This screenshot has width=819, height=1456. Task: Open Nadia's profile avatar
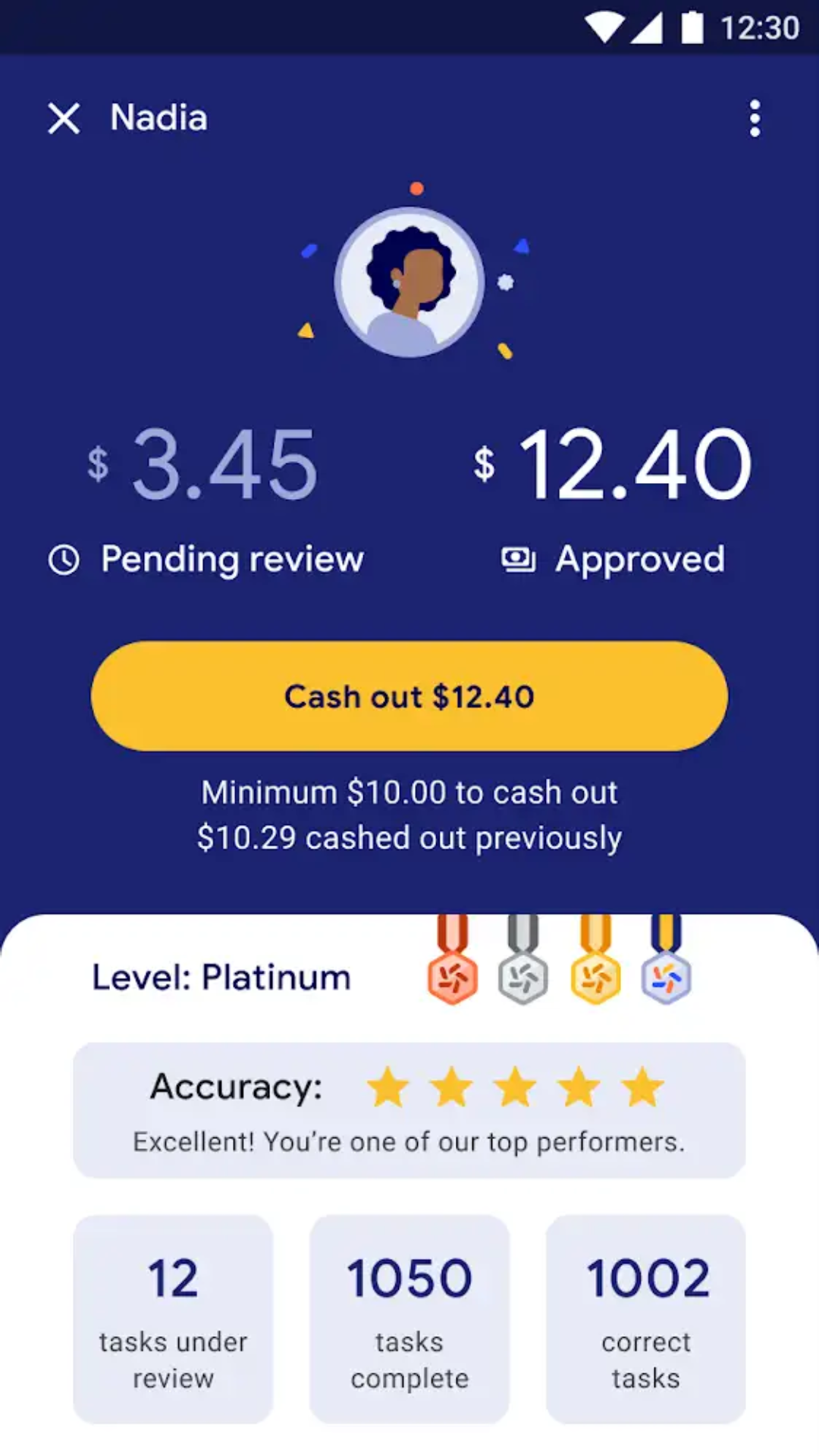409,282
